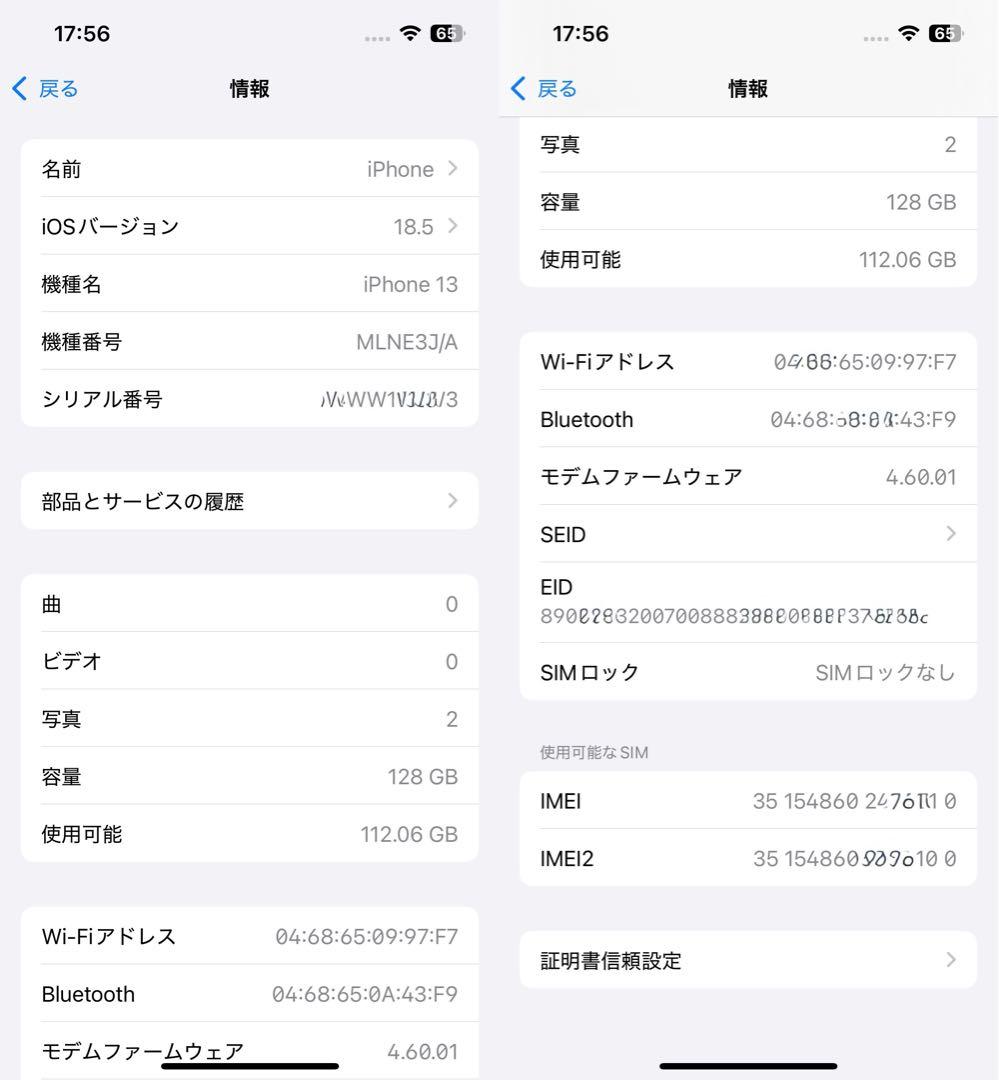
Task: Open 部品とサービスの履歴
Action: (x=249, y=500)
